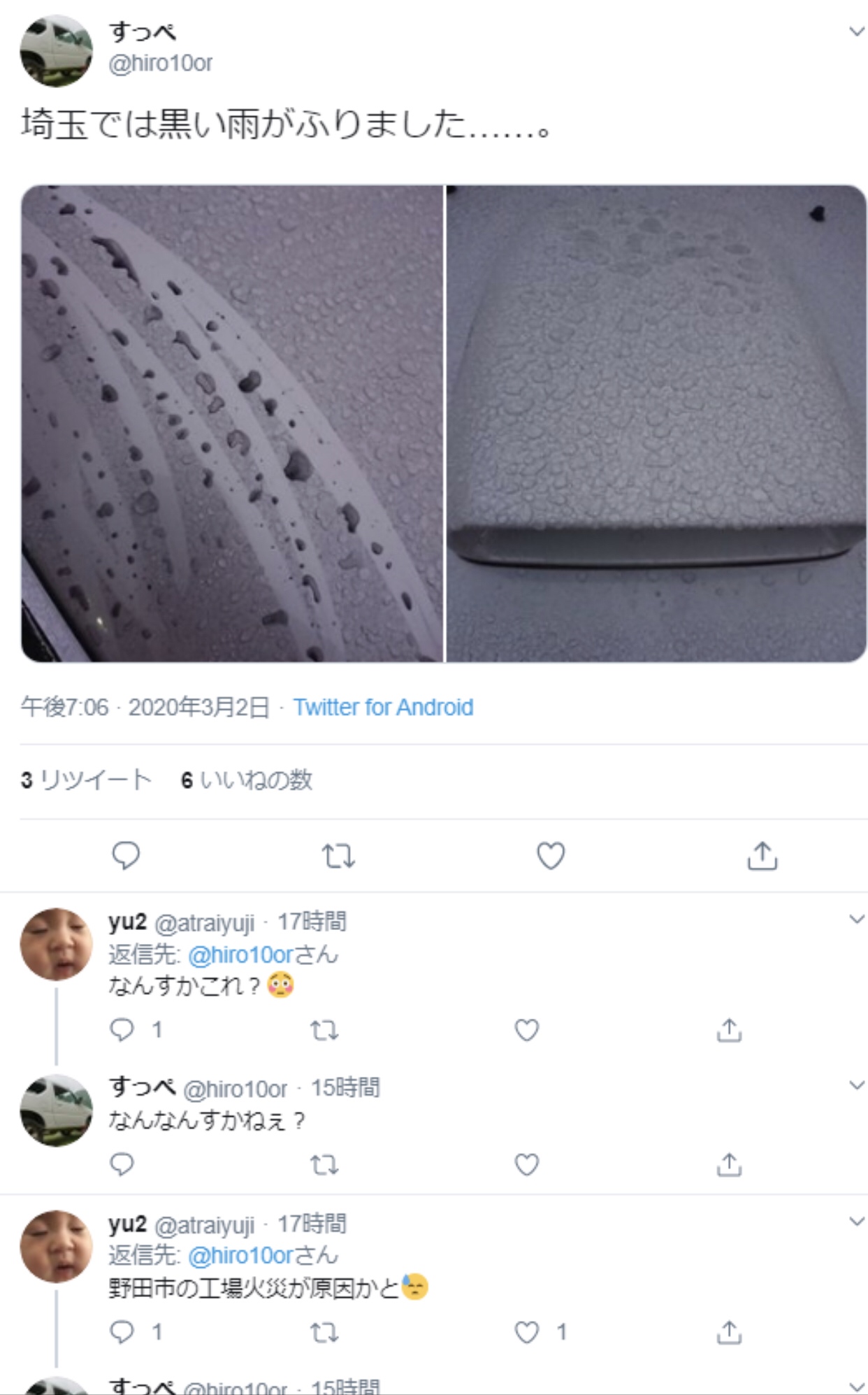The height and width of the screenshot is (1395, 868).
Task: Share yu2's reply about 野田市の工場火災
Action: pyautogui.click(x=729, y=1332)
